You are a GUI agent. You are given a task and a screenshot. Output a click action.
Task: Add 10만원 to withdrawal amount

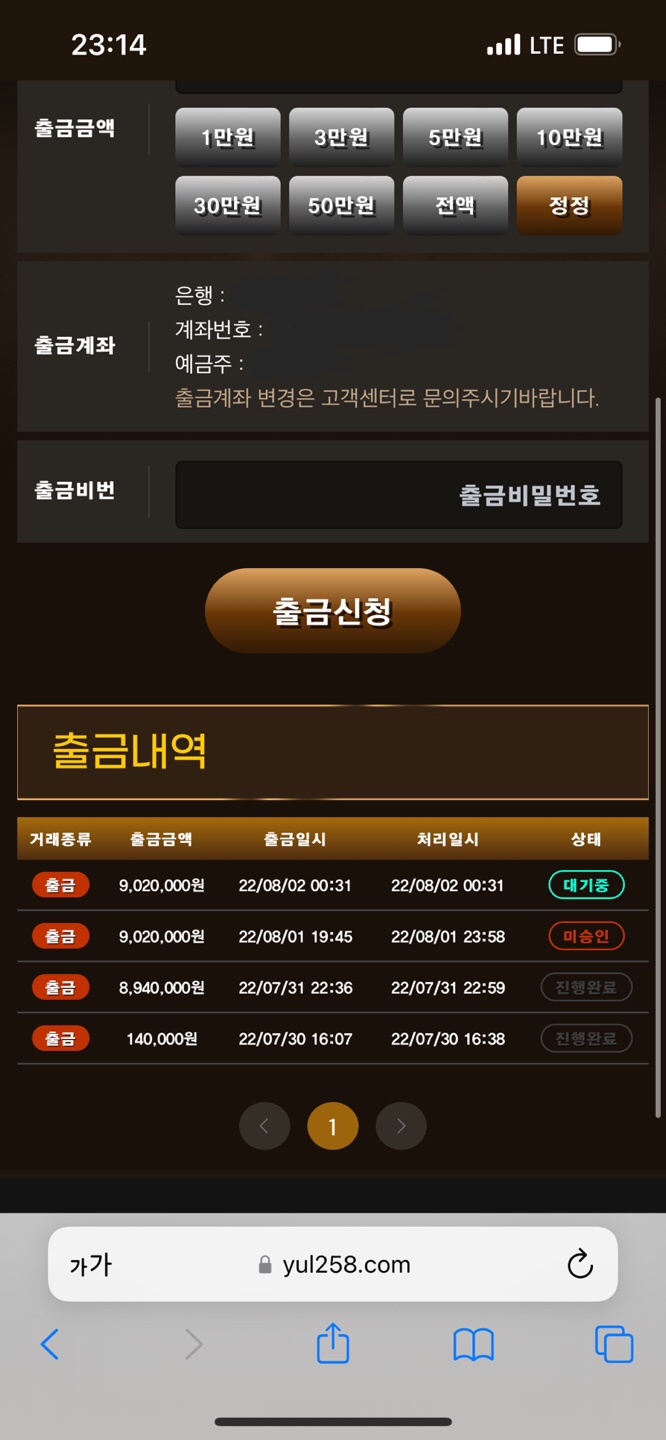coord(569,137)
